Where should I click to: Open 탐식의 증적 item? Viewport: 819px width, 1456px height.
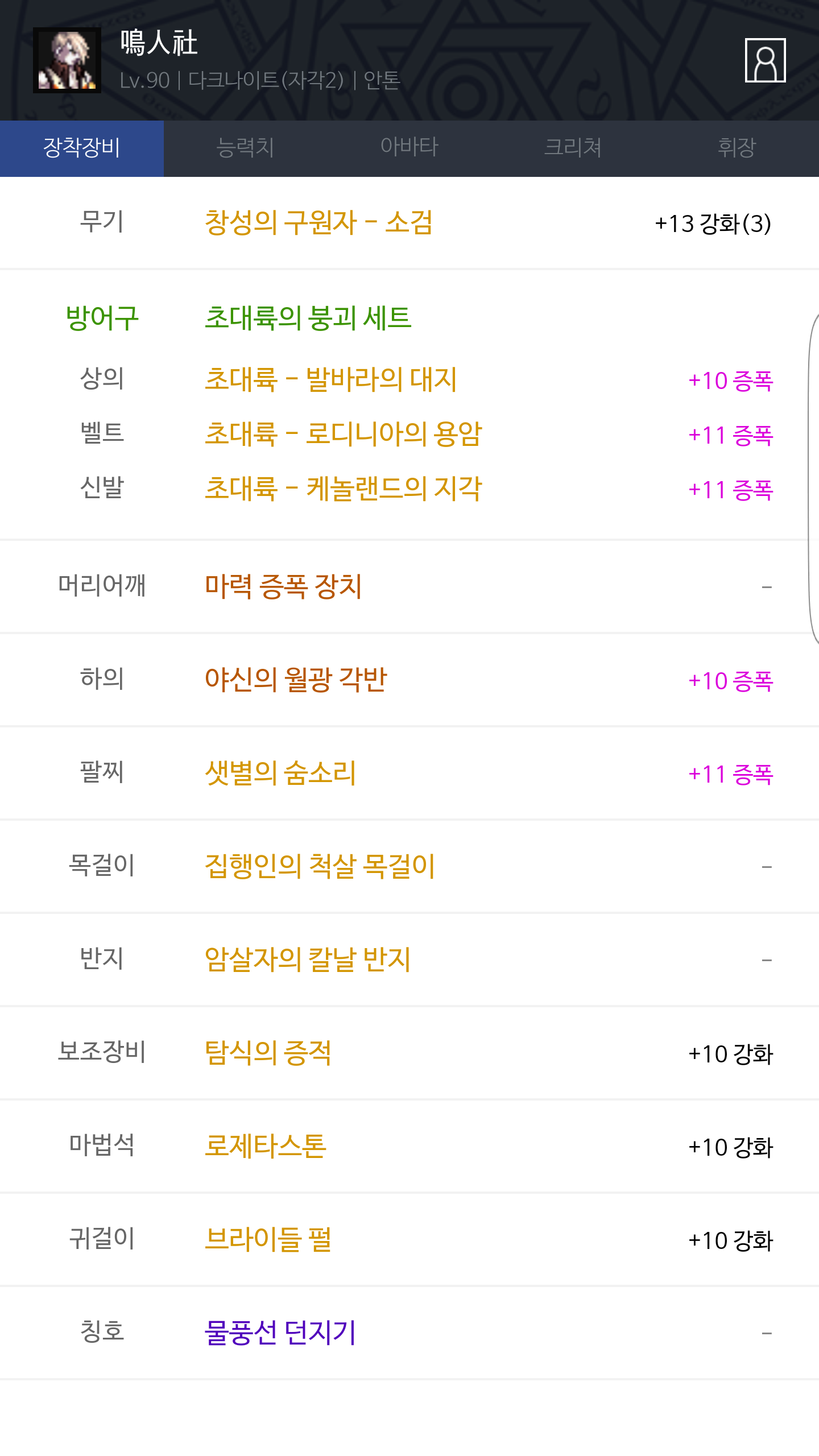(267, 1053)
